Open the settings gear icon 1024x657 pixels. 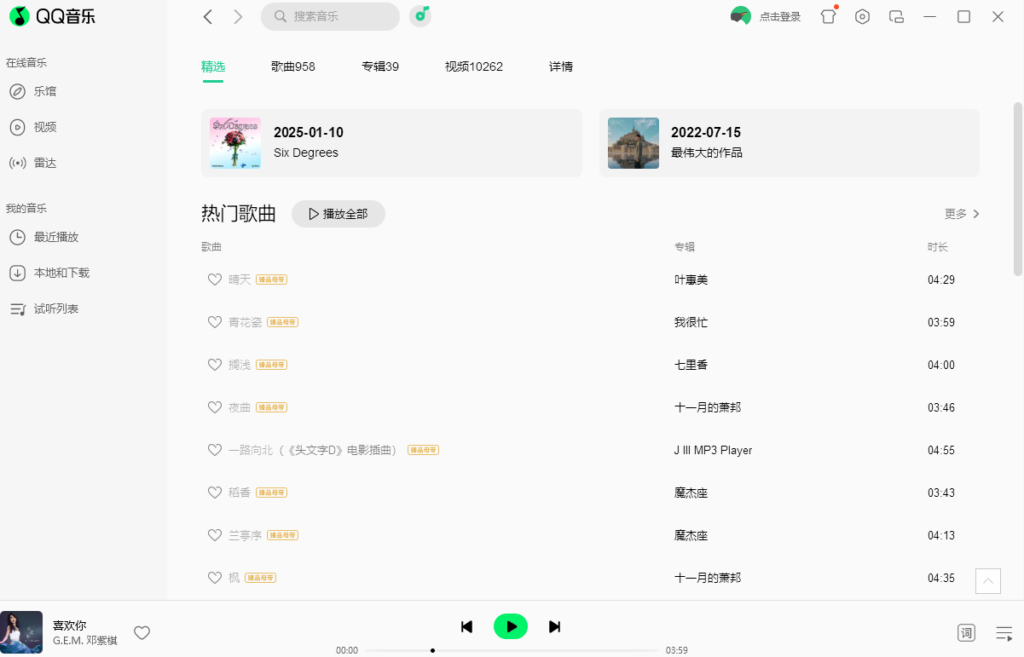[862, 17]
